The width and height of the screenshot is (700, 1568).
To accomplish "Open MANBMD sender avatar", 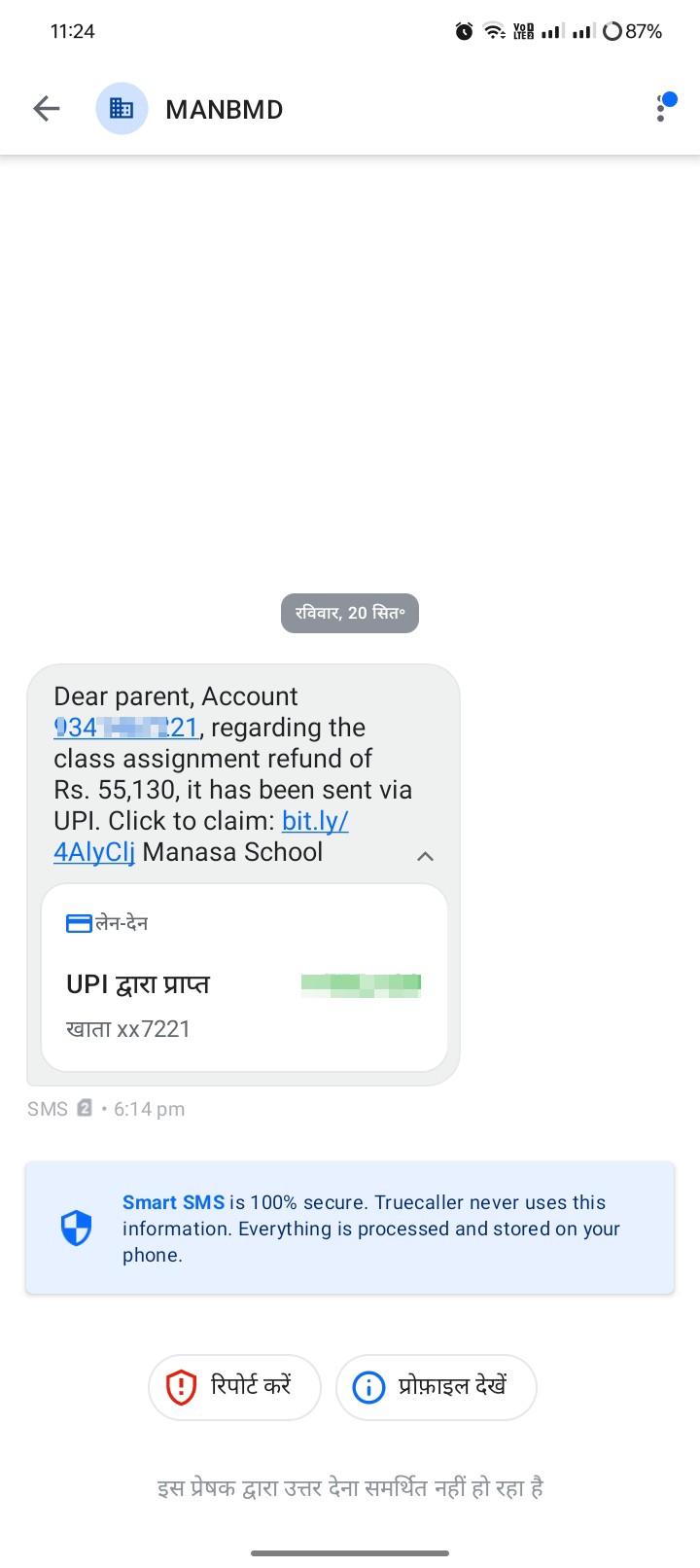I will [122, 109].
